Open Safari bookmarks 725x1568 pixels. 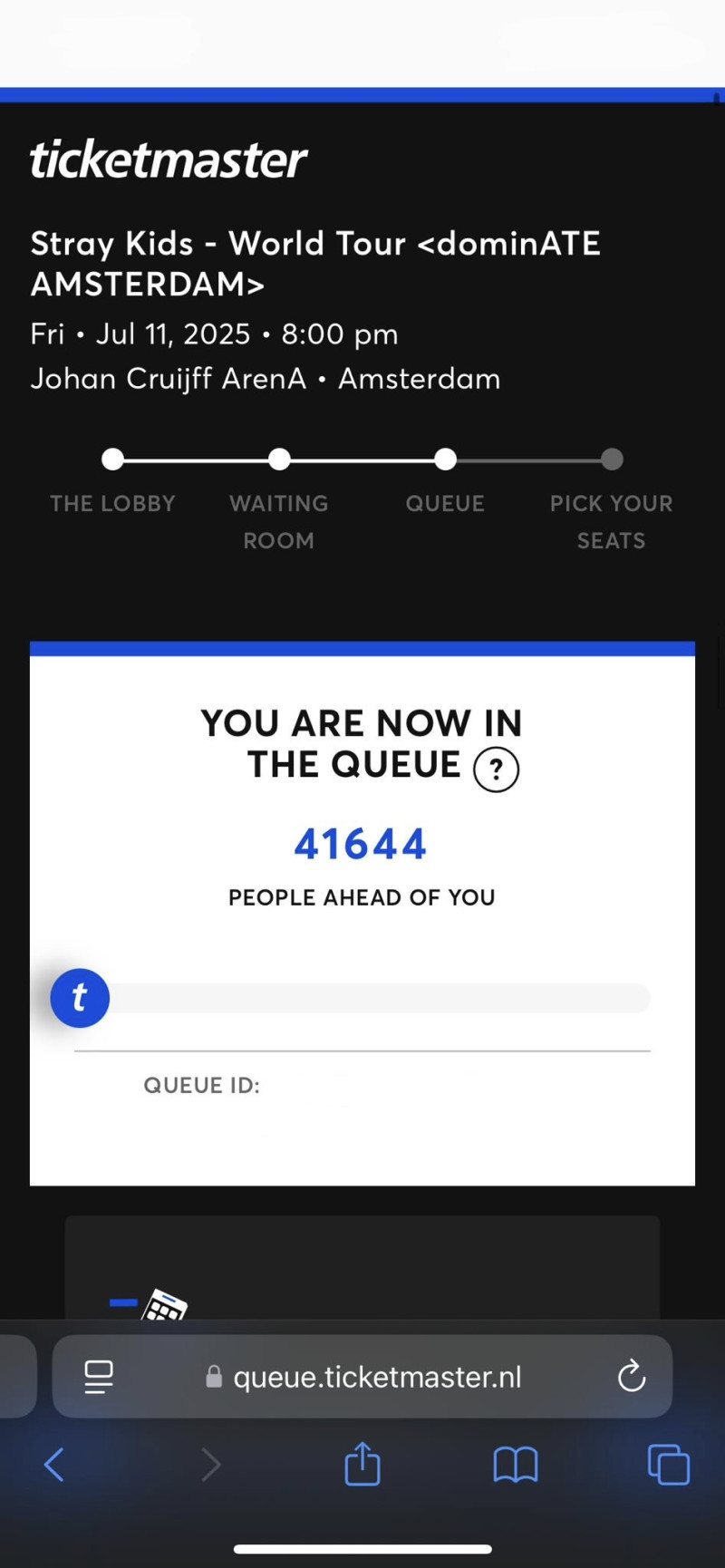click(515, 1464)
